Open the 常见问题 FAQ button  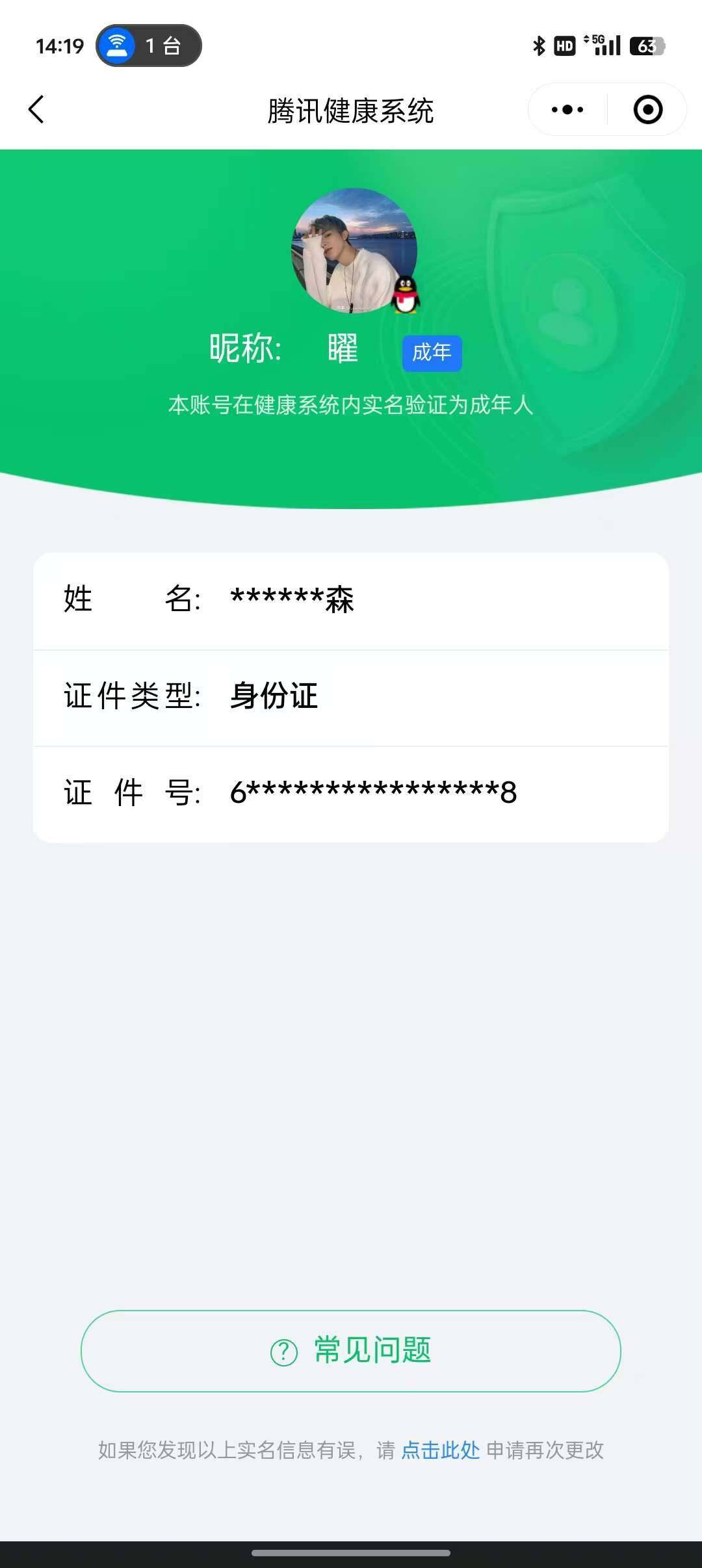point(351,1351)
